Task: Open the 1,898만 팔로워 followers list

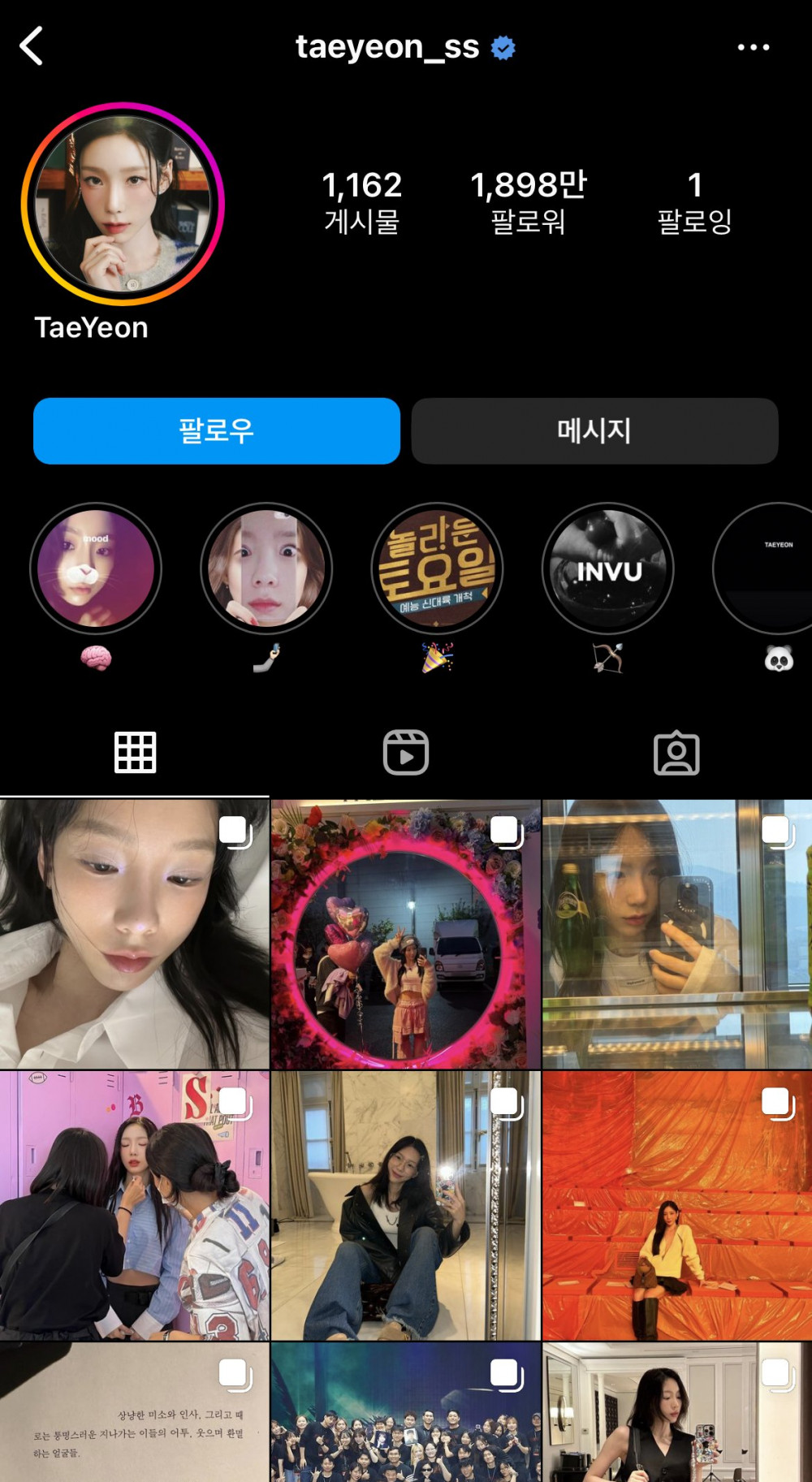Action: [529, 202]
